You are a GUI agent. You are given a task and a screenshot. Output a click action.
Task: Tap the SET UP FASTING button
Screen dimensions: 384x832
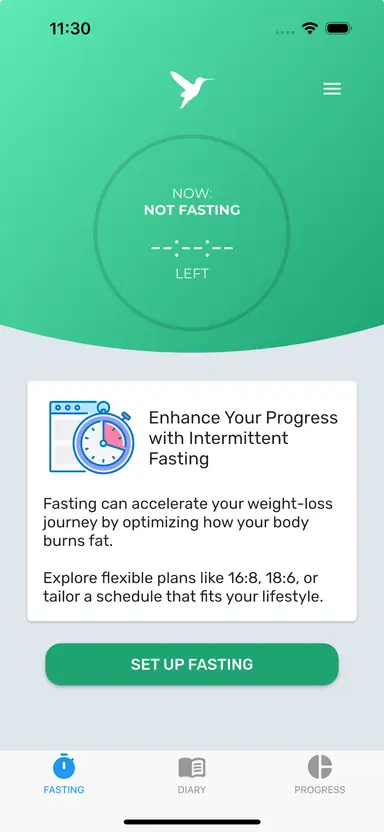192,664
